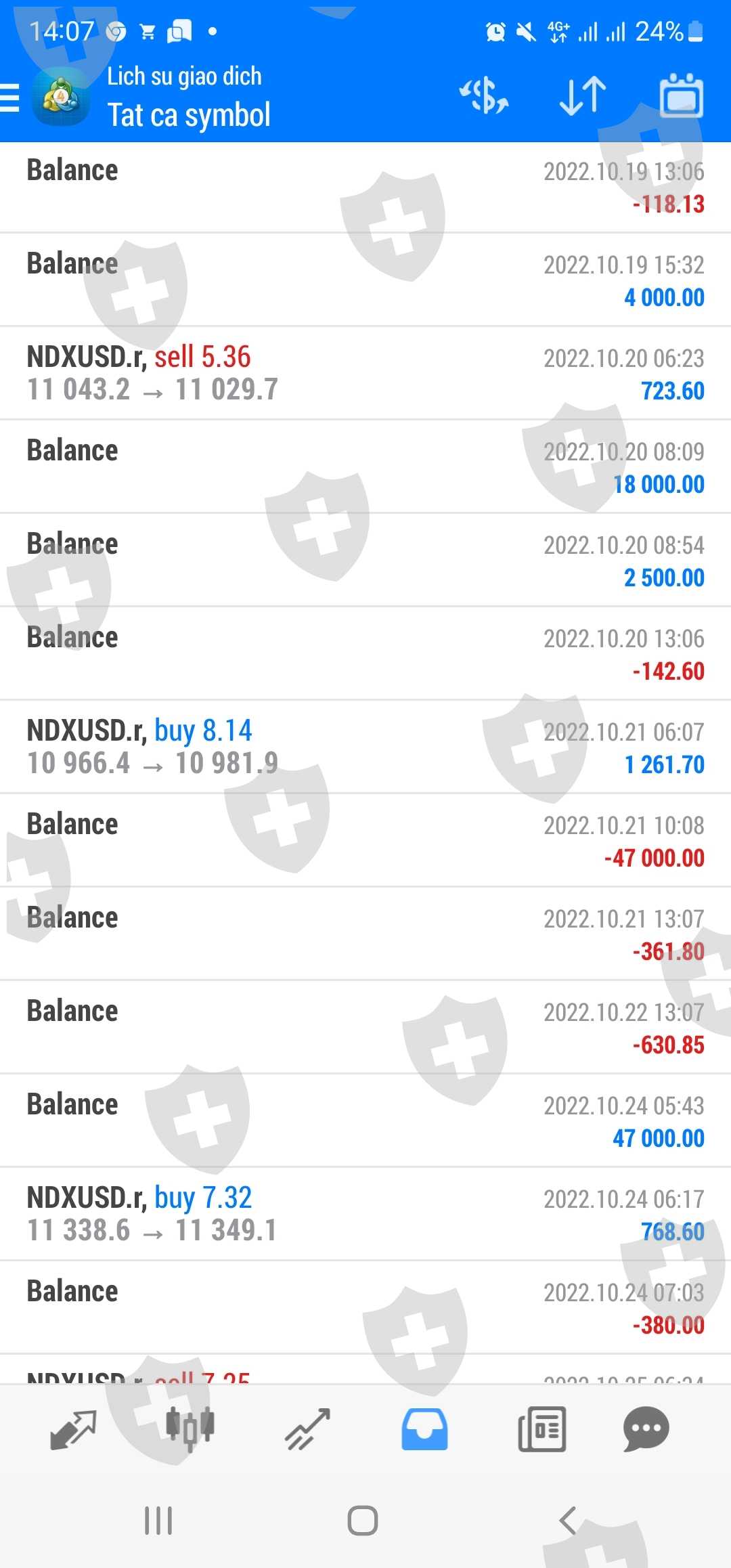View NDXUSD.r buy 7.32 trade details
The image size is (731, 1568).
pyautogui.click(x=365, y=1214)
